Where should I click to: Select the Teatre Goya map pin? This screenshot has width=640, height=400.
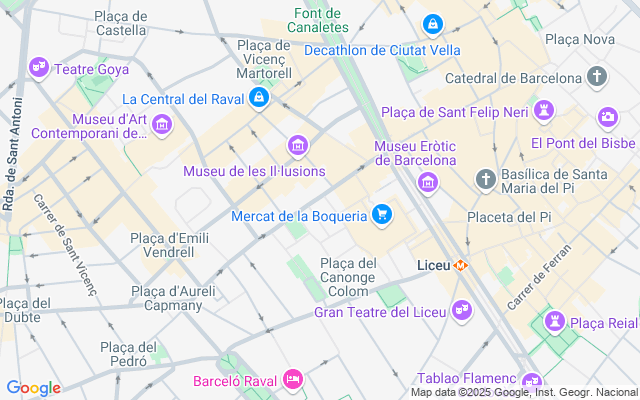tap(39, 68)
